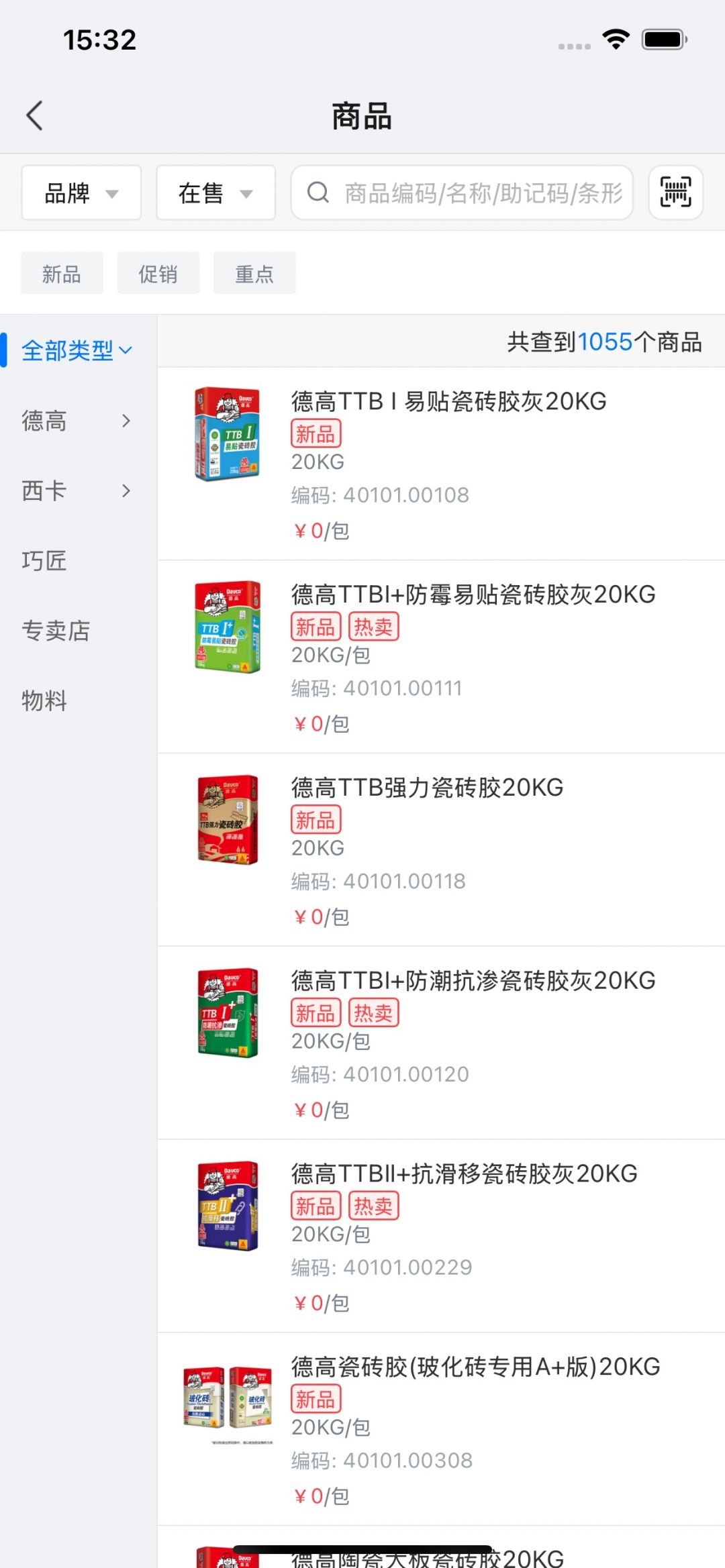Expand the 全部类型 category selector
This screenshot has height=1568, width=725.
coord(77,350)
